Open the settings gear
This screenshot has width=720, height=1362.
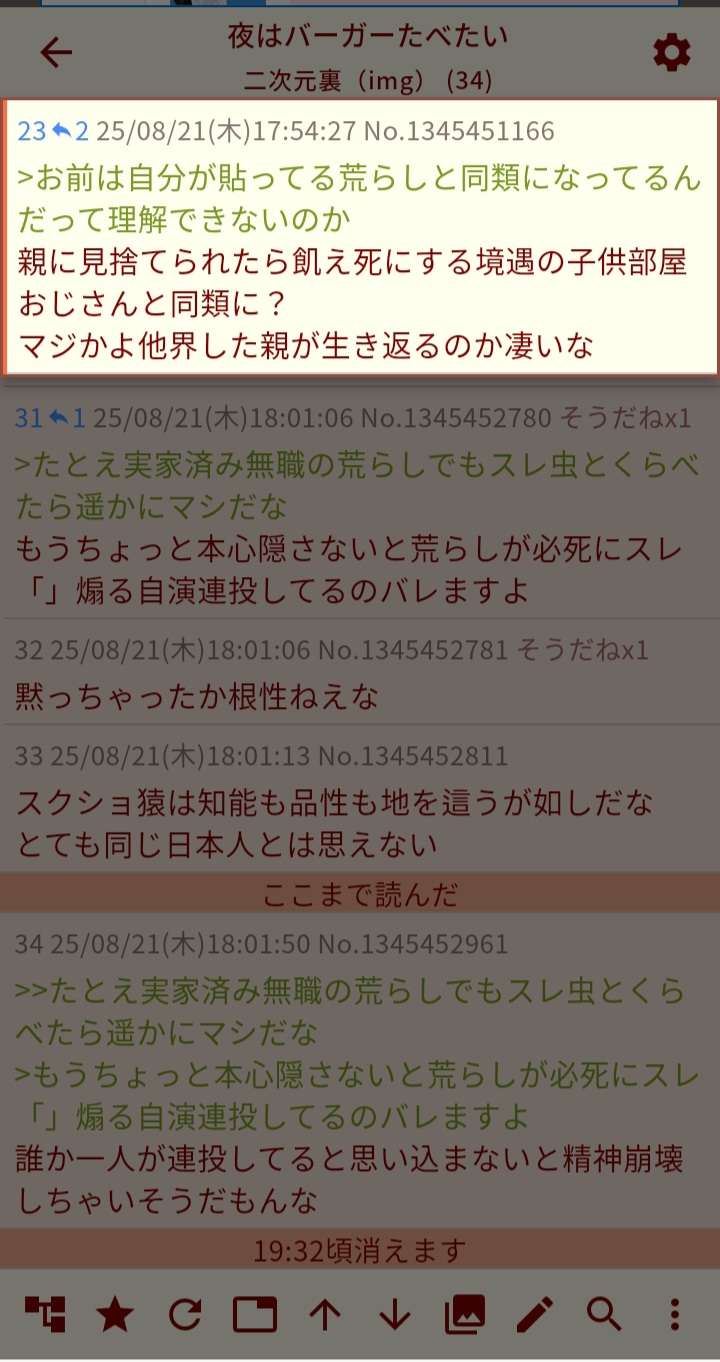click(x=671, y=53)
